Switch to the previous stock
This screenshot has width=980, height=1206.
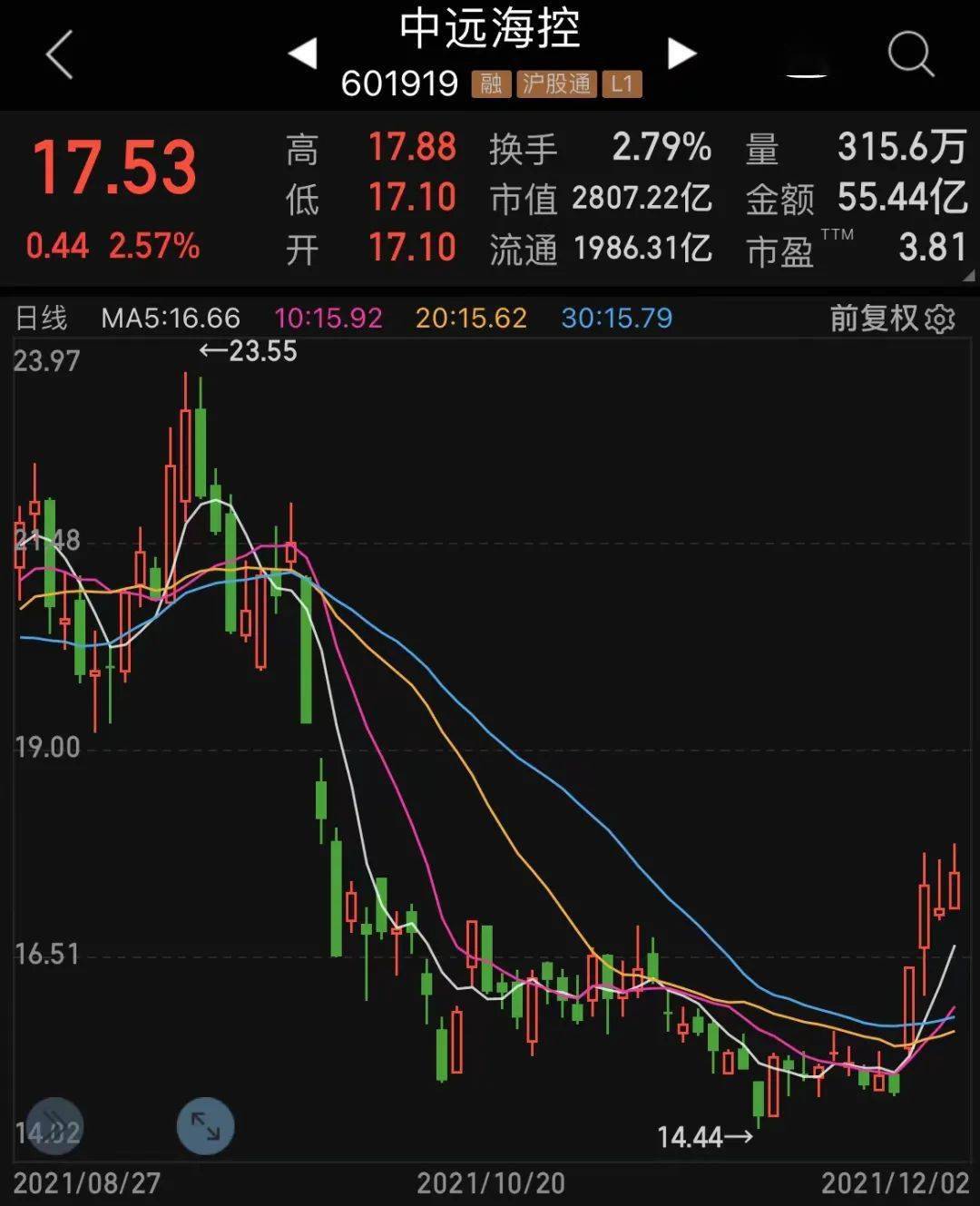(x=303, y=54)
